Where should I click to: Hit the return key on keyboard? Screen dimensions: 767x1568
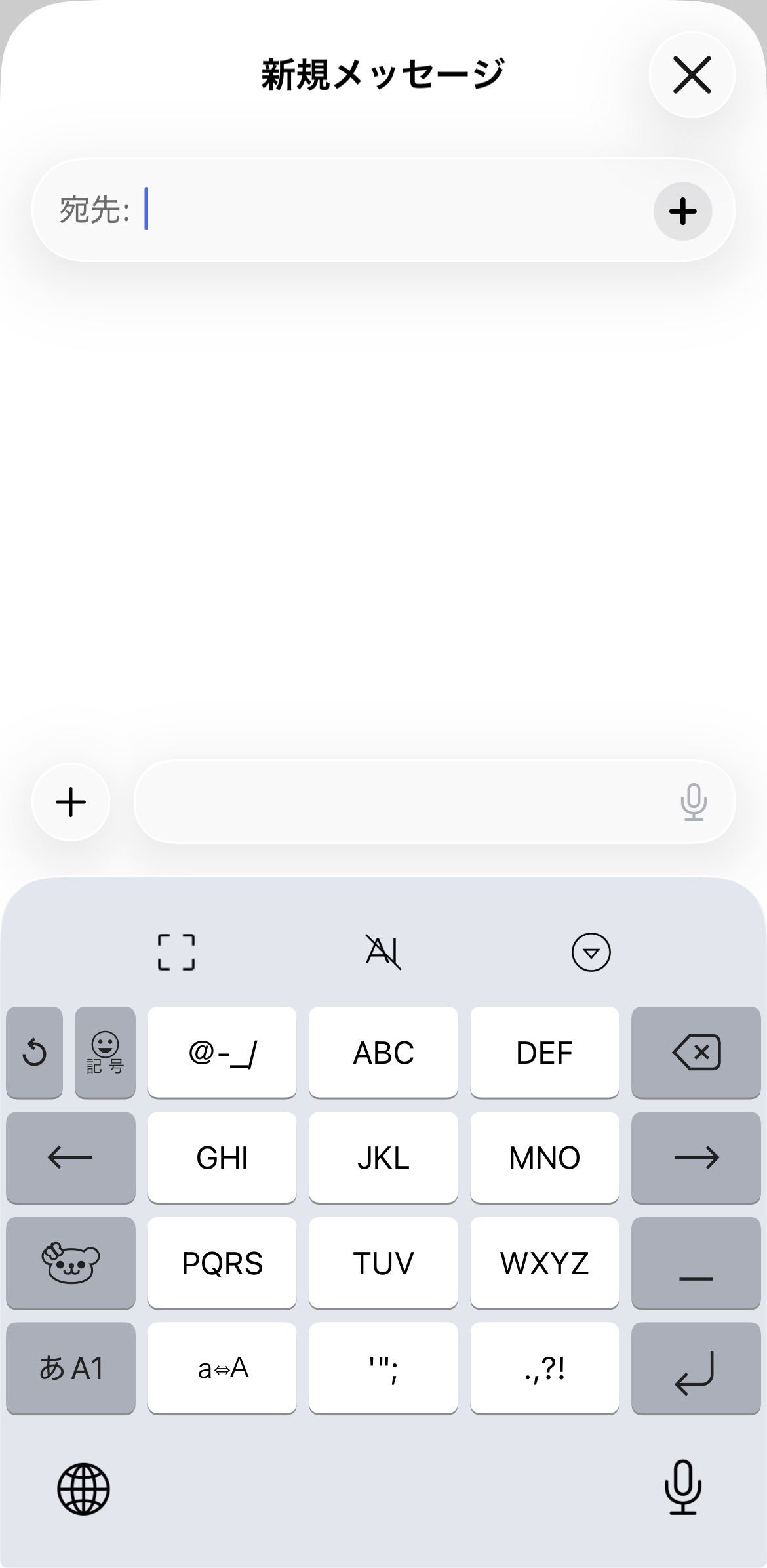click(x=696, y=1368)
